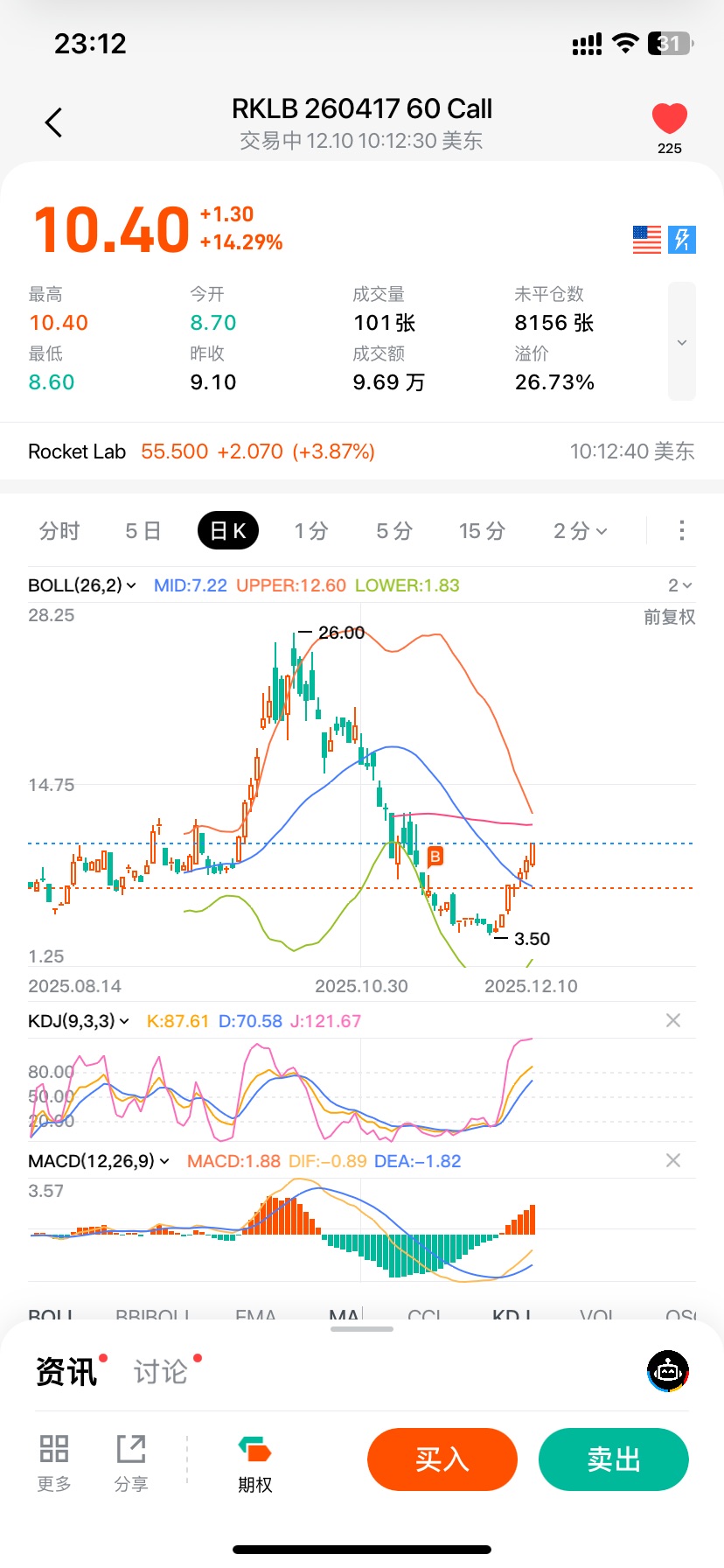Open the 期权 options chain

point(254,1463)
